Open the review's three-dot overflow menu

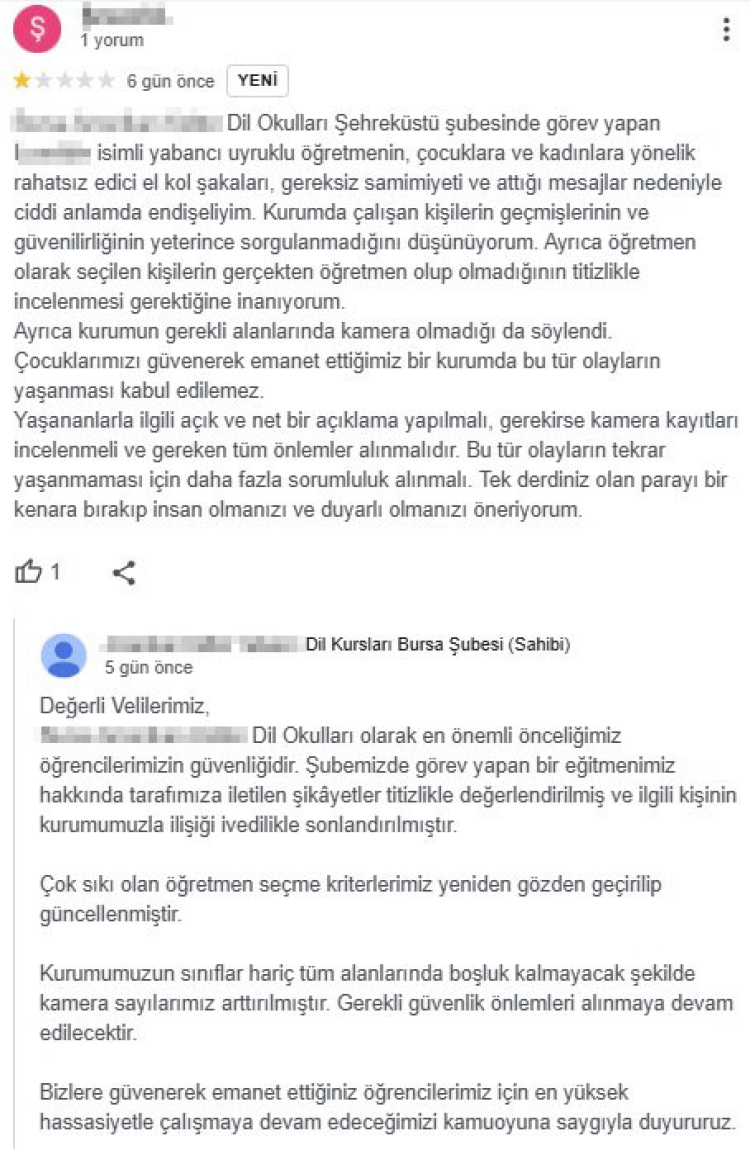tap(726, 30)
